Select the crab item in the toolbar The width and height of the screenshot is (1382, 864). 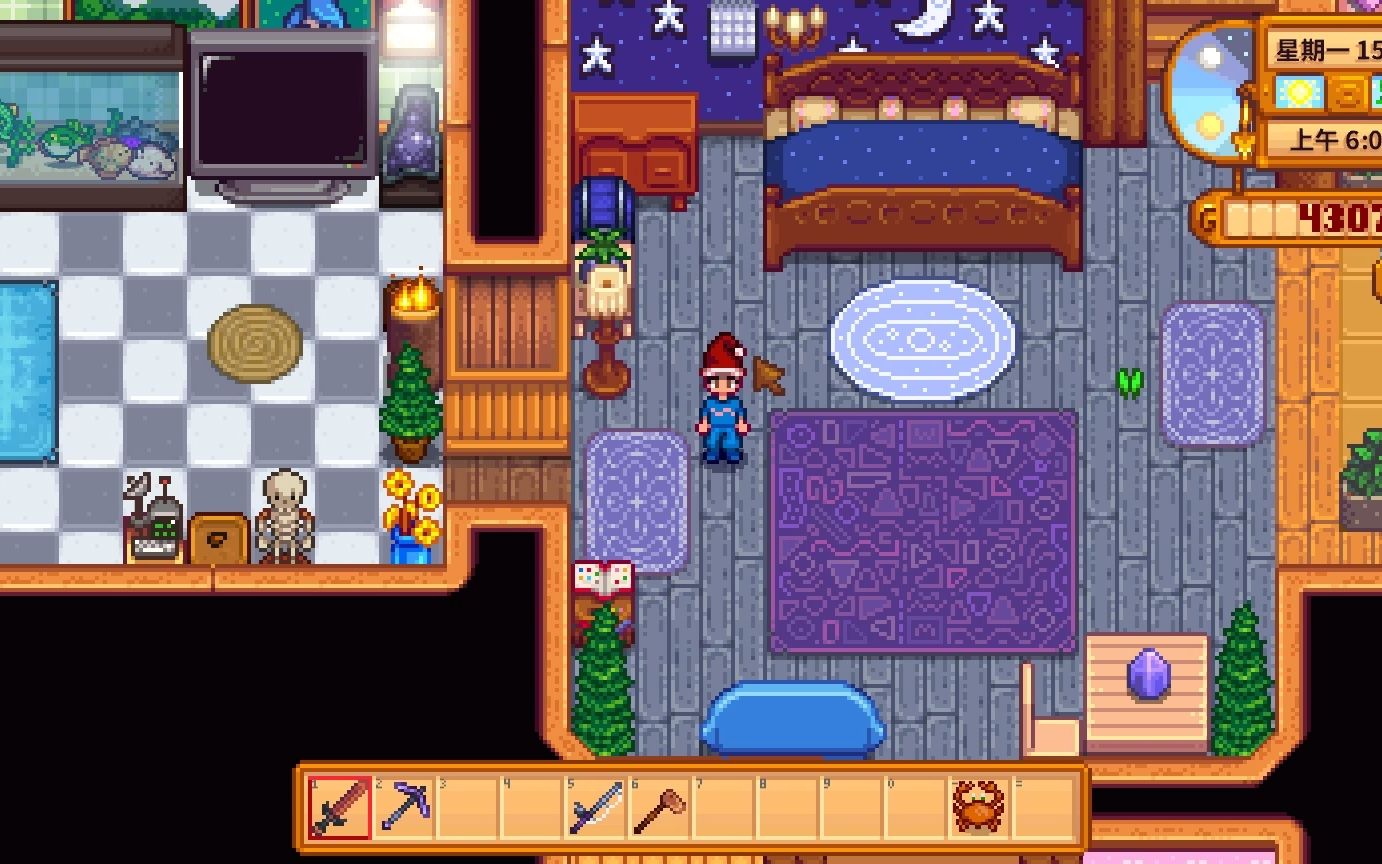(x=980, y=807)
